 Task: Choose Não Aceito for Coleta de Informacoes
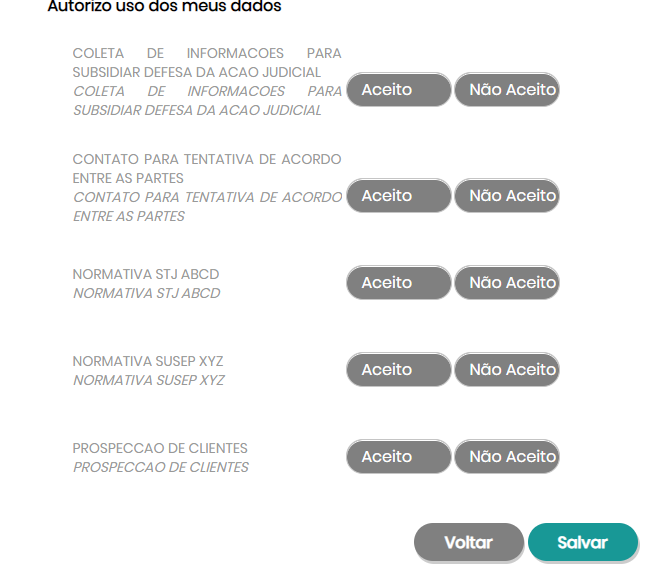pyautogui.click(x=506, y=90)
